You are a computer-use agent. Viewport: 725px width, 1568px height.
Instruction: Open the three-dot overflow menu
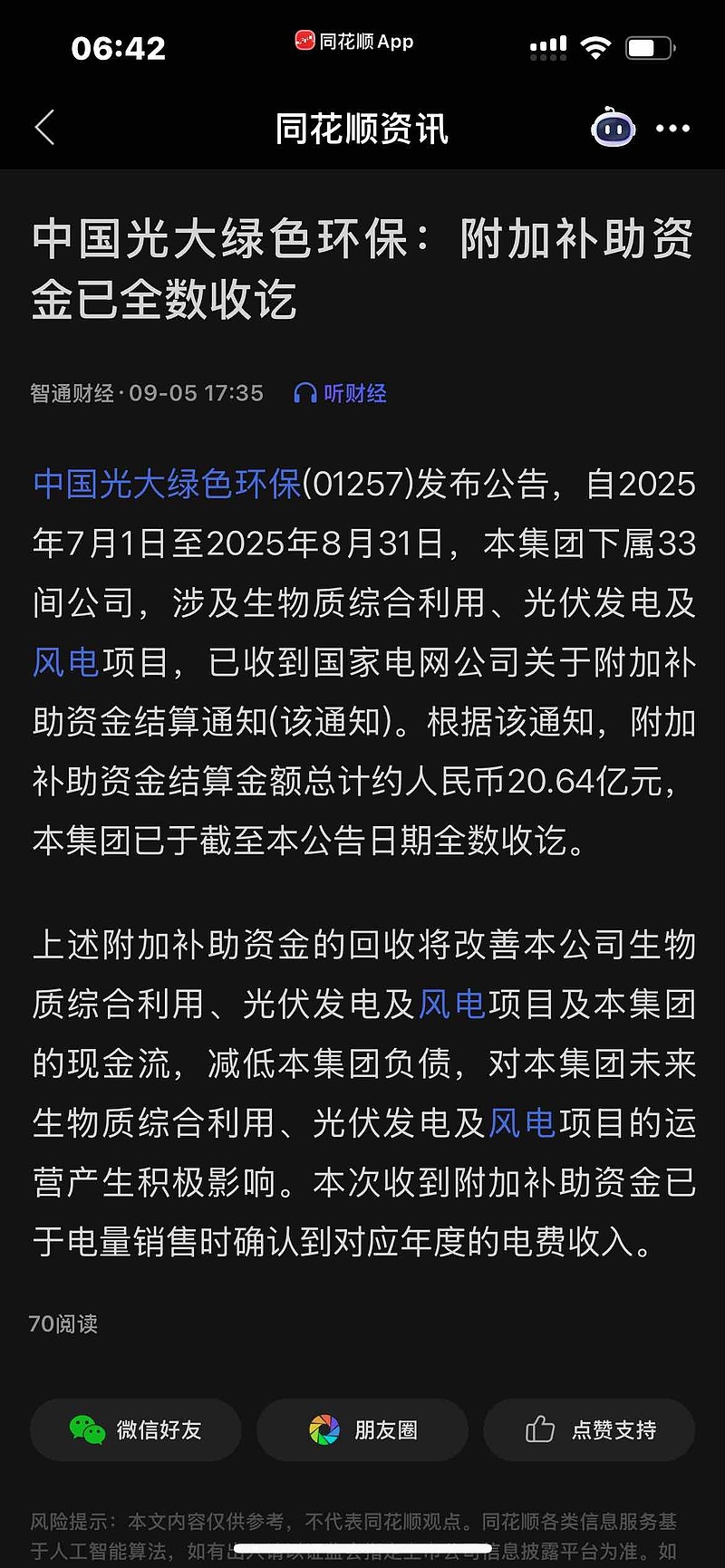(671, 129)
